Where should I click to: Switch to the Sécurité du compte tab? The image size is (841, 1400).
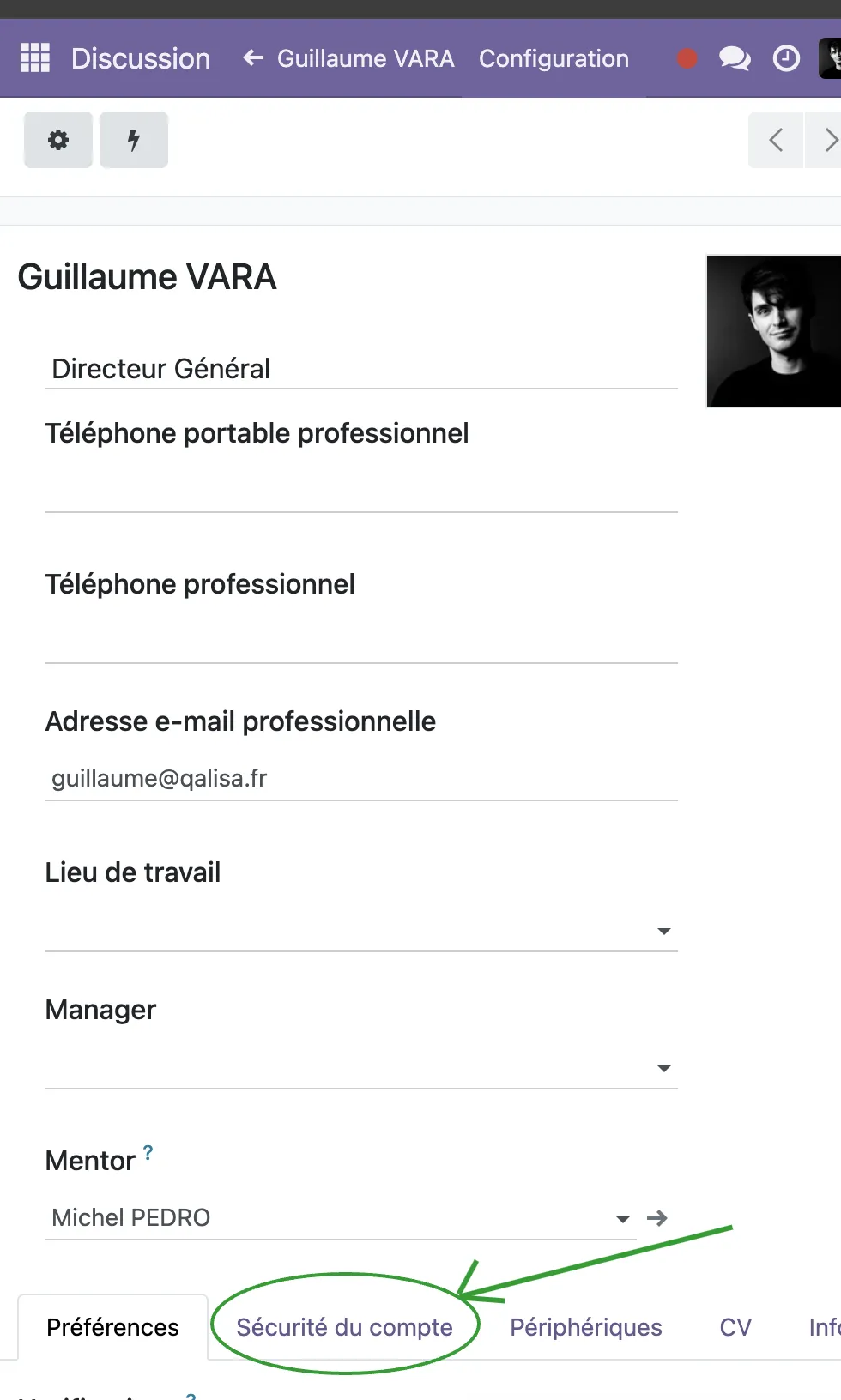344,1327
